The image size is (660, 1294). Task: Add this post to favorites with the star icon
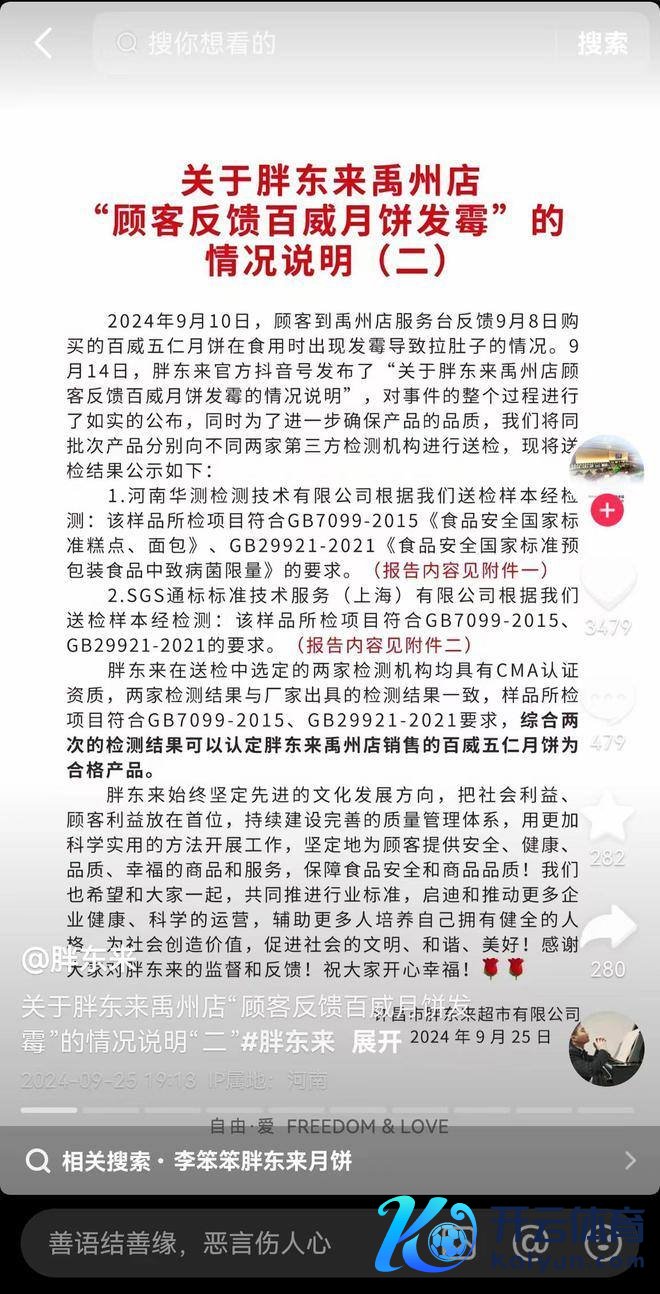pyautogui.click(x=607, y=815)
